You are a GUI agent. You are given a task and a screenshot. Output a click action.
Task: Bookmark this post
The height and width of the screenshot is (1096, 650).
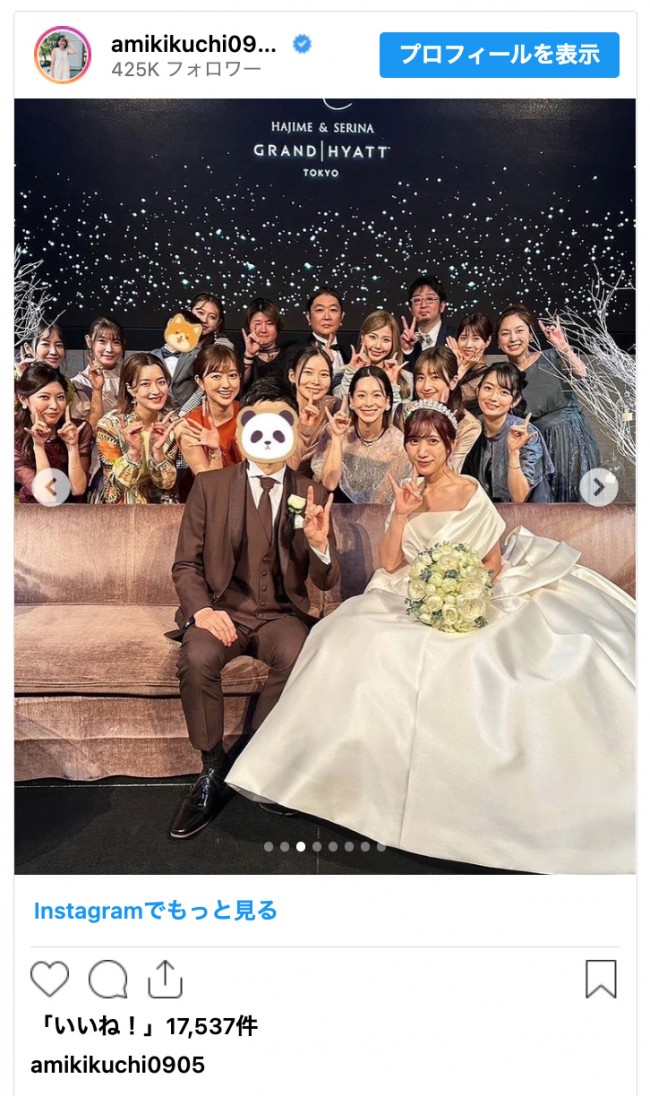click(x=600, y=979)
